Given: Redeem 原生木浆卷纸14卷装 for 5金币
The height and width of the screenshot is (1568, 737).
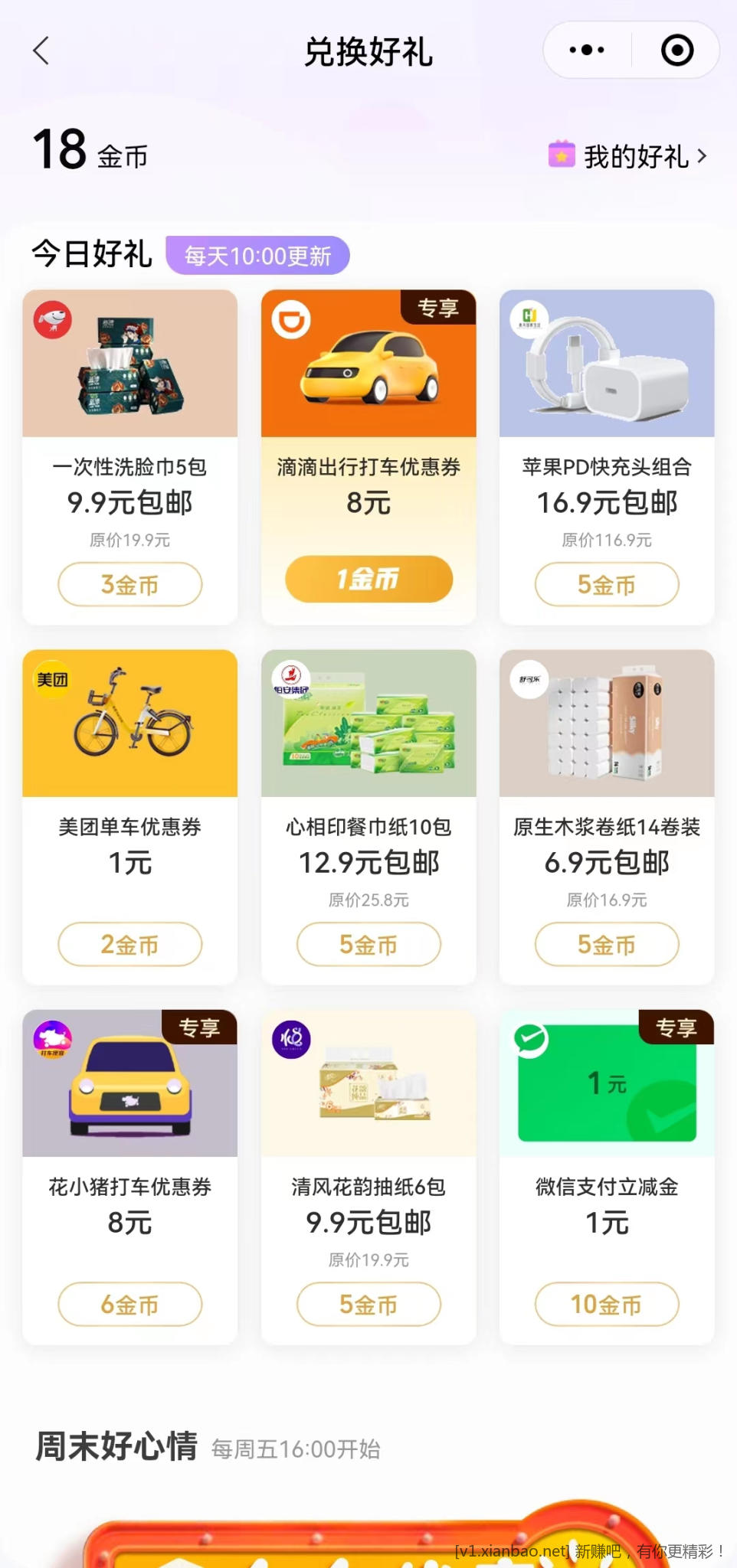Looking at the screenshot, I should point(607,945).
